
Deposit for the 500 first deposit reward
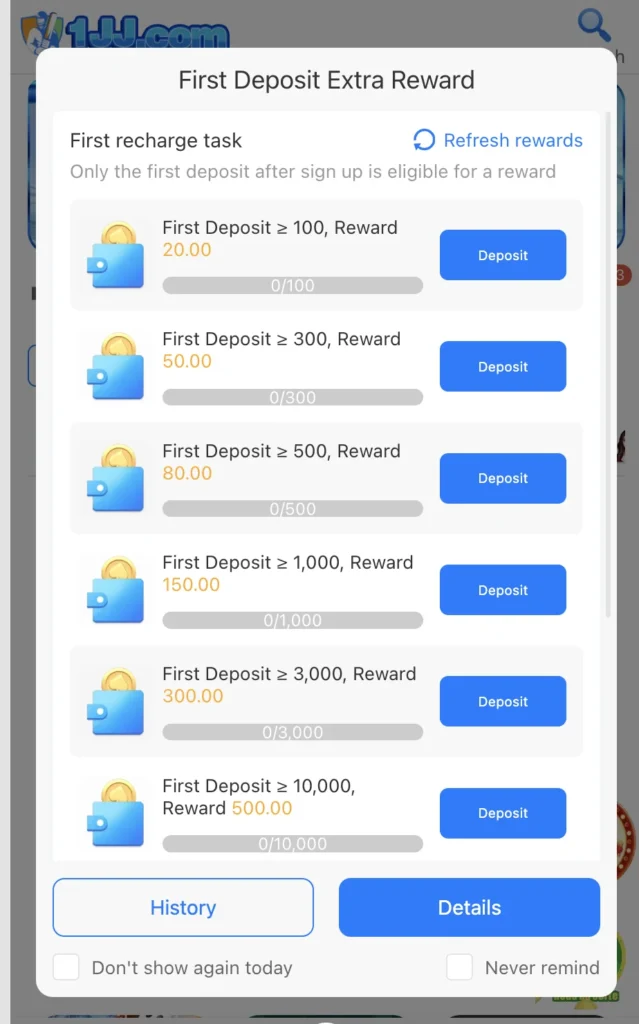pos(502,478)
